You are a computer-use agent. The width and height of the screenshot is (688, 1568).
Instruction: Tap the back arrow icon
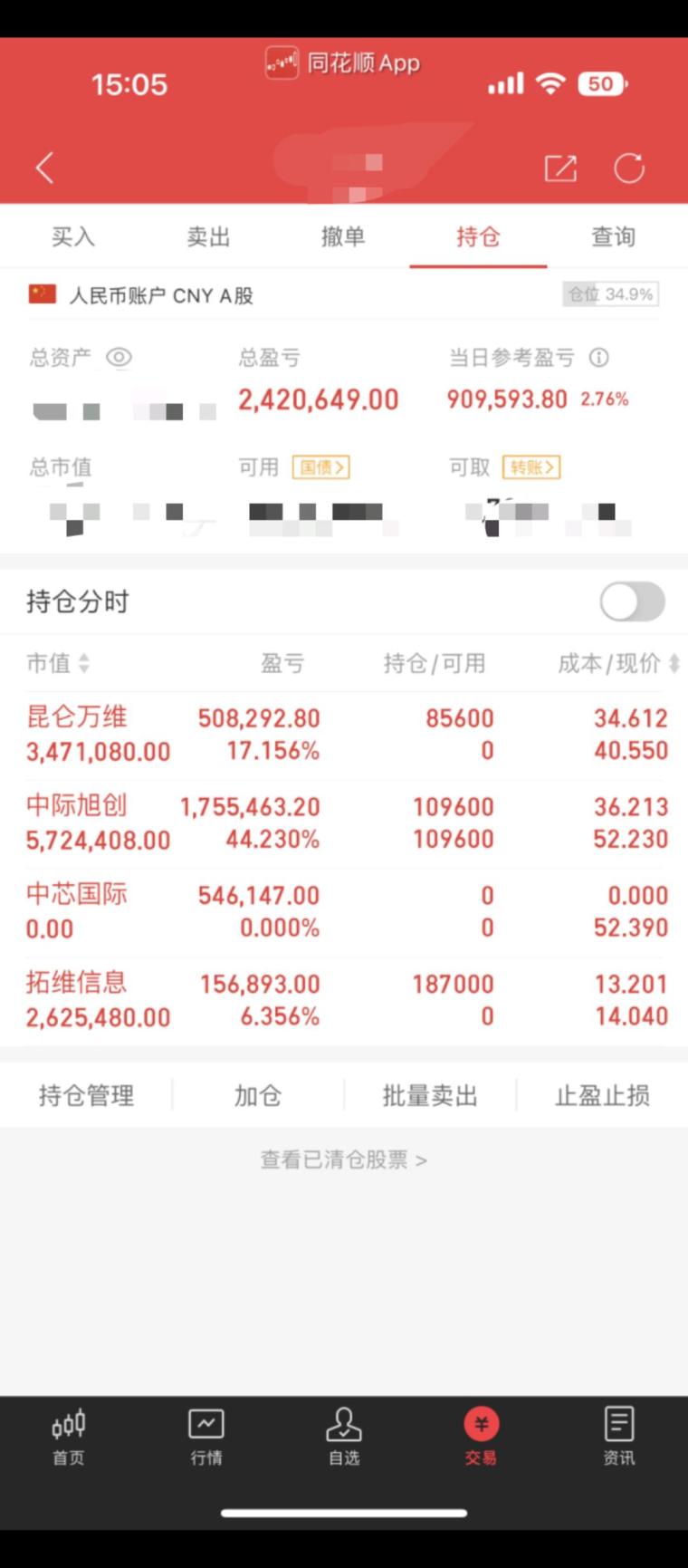pyautogui.click(x=44, y=168)
